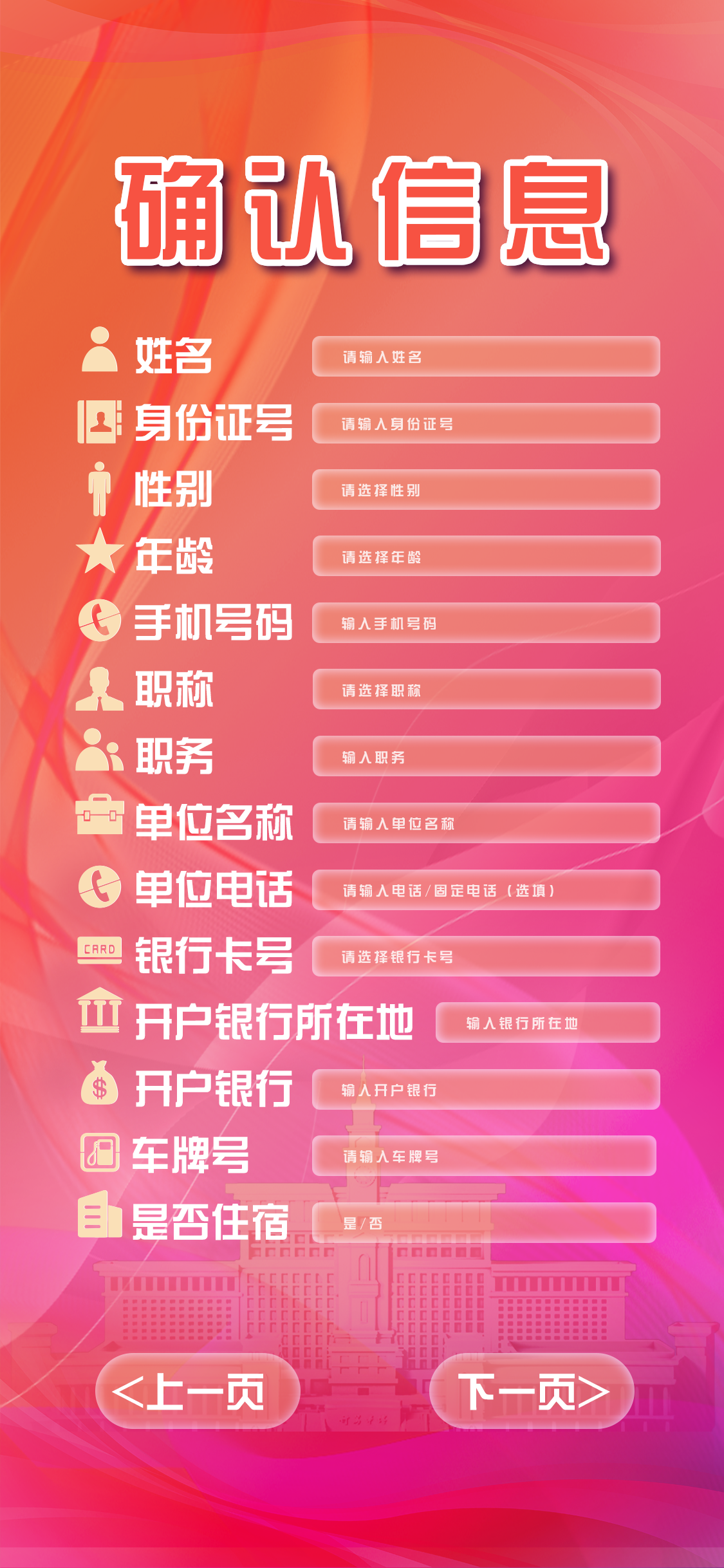Focus the 单位名称 organization name field
724x1568 pixels.
(486, 823)
